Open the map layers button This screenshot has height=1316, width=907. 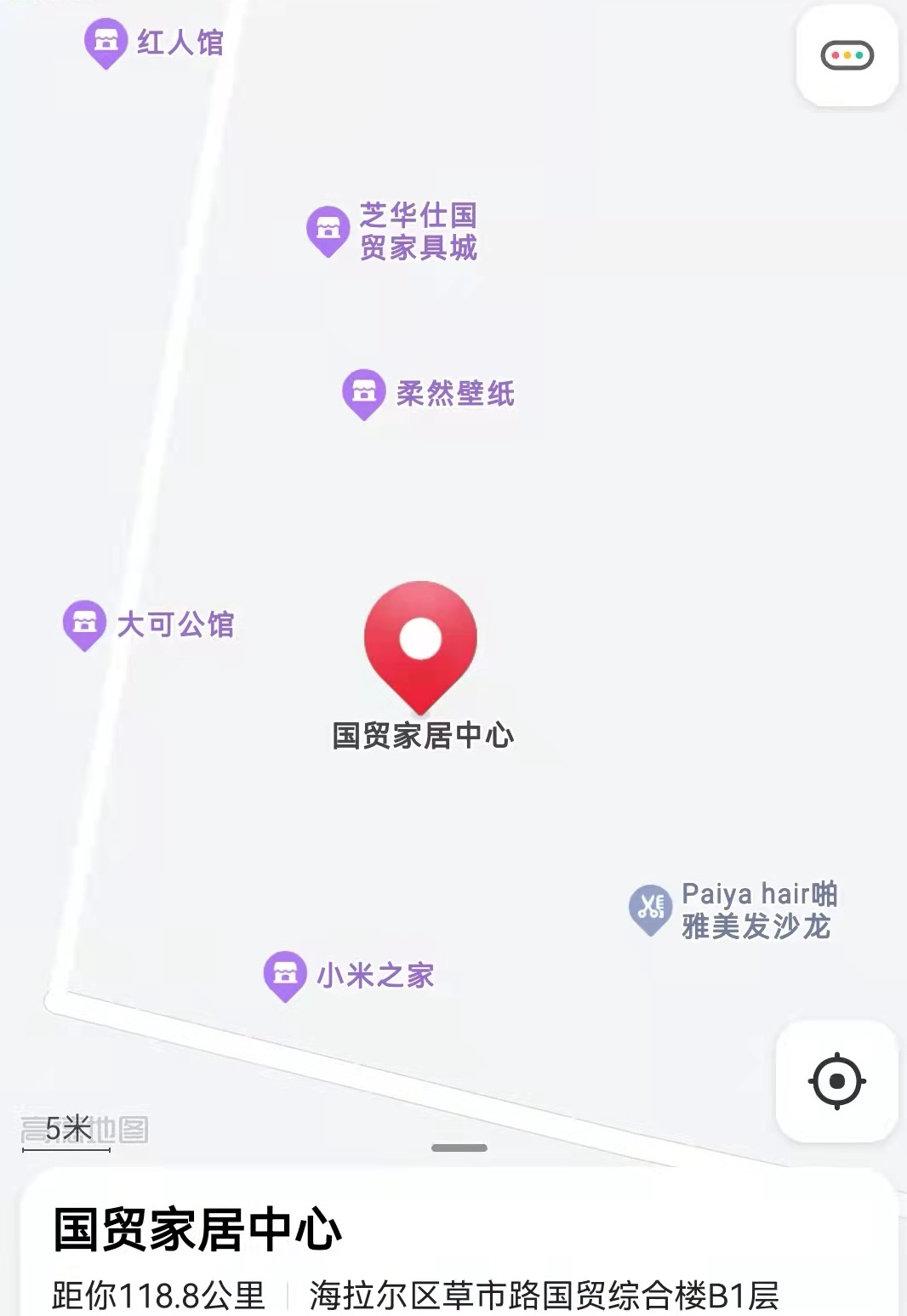click(847, 56)
